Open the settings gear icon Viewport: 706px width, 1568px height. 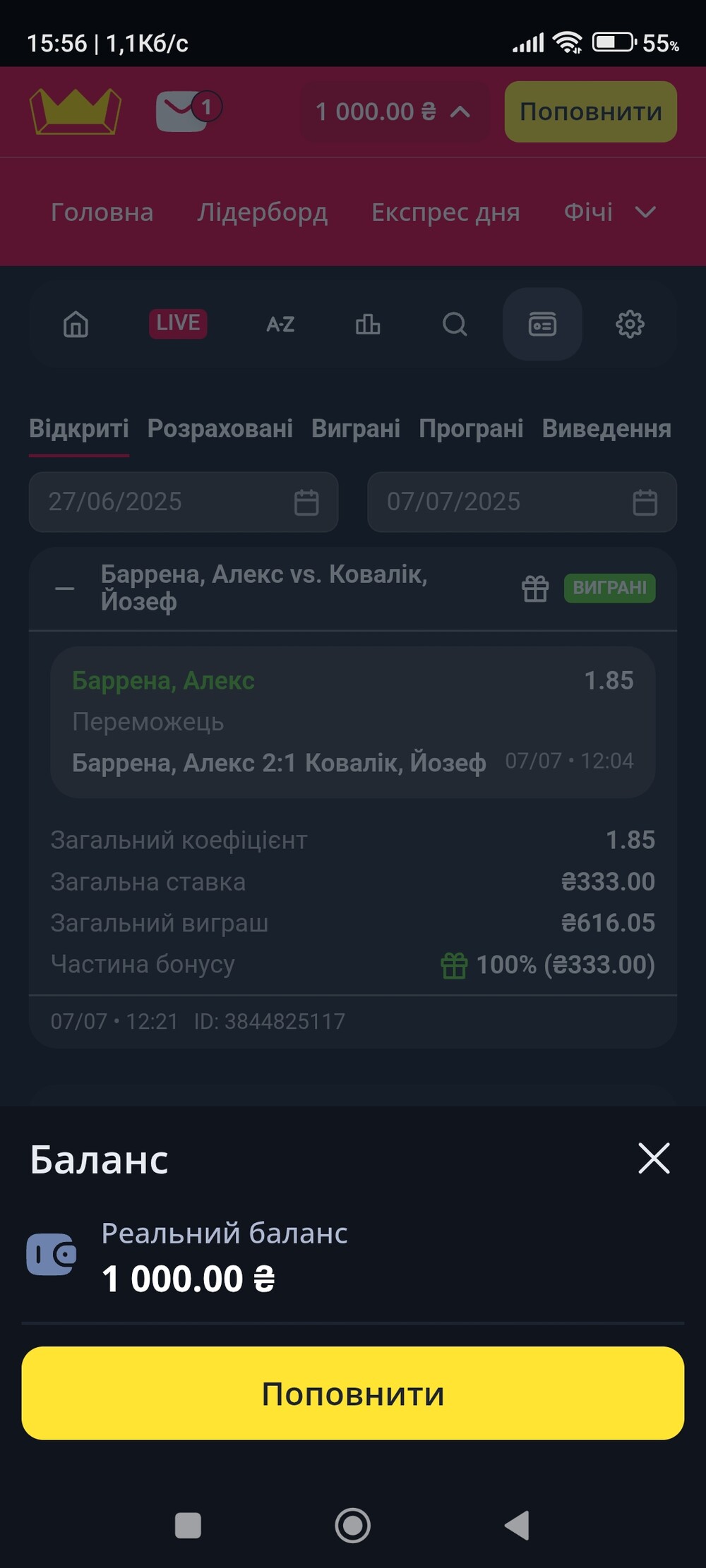(x=630, y=325)
